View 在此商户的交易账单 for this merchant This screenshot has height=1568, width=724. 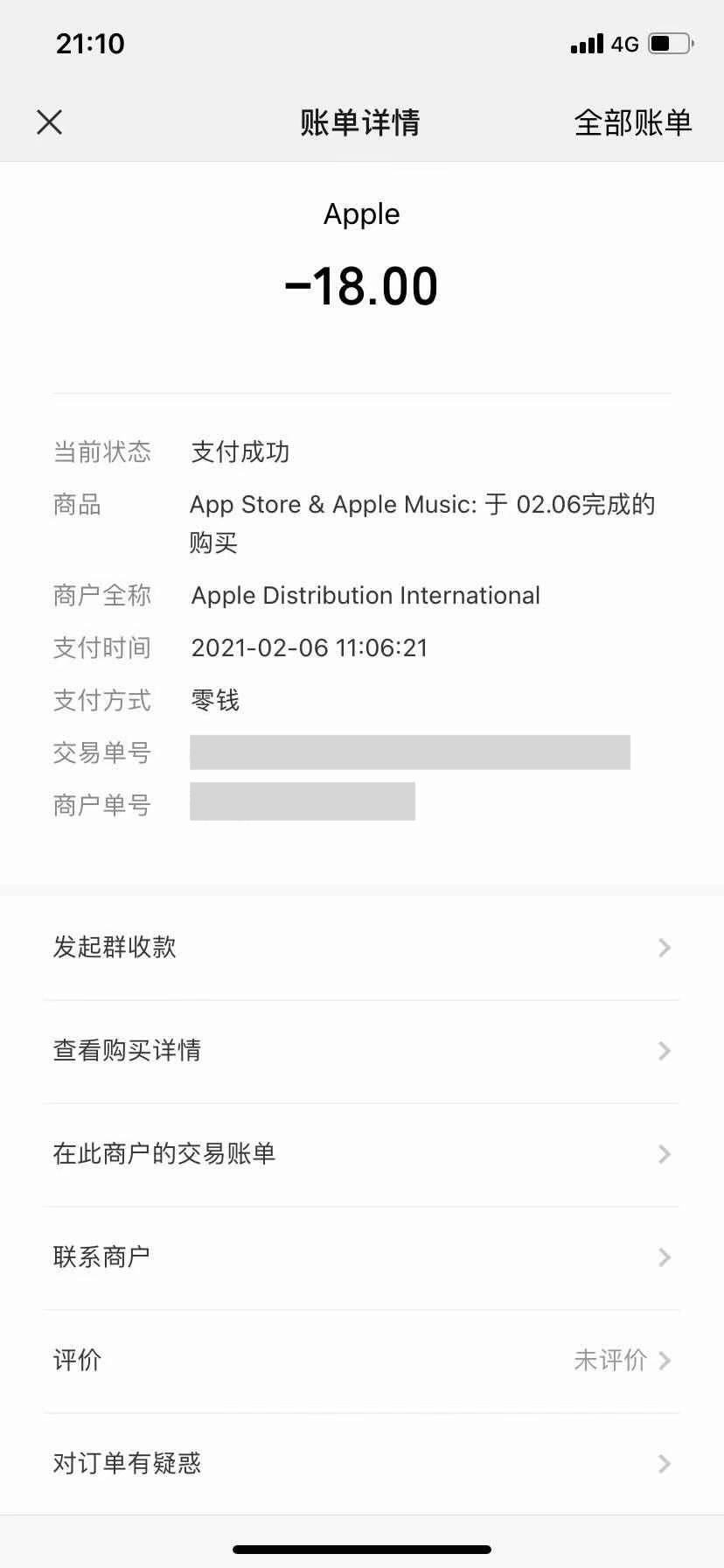pos(362,1154)
